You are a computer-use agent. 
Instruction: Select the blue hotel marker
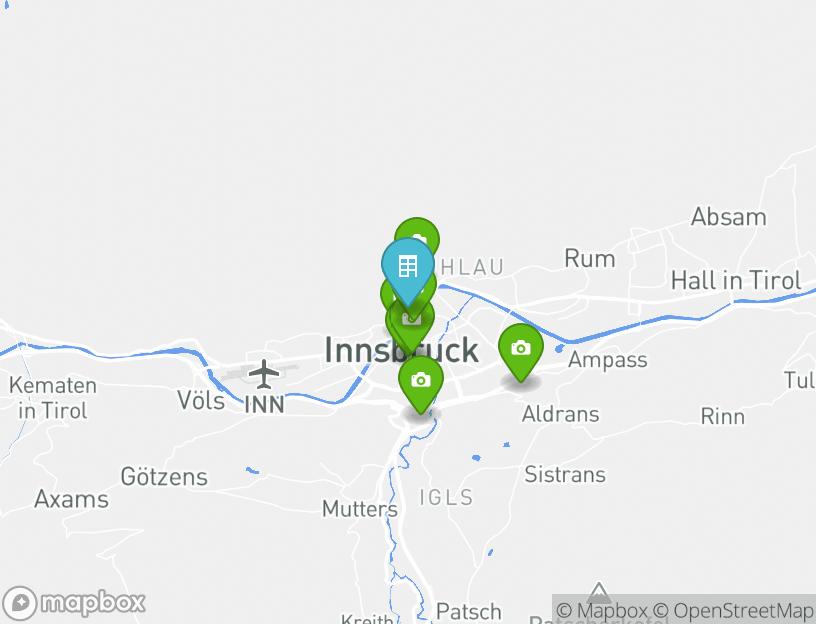coord(407,265)
